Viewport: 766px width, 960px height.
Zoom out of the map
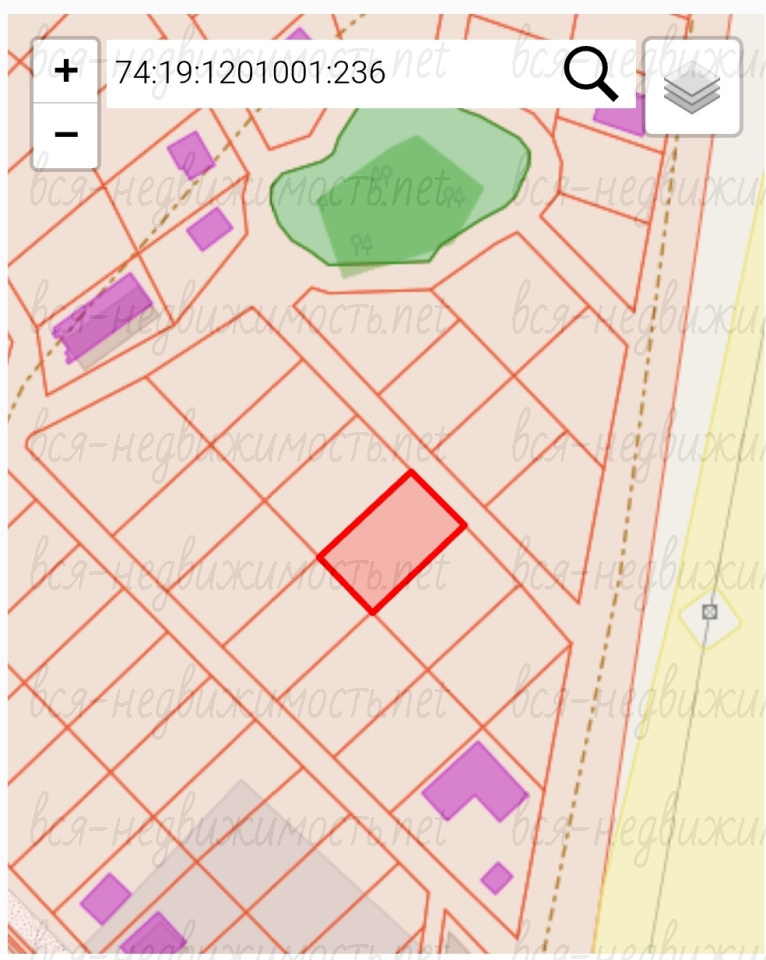66,134
